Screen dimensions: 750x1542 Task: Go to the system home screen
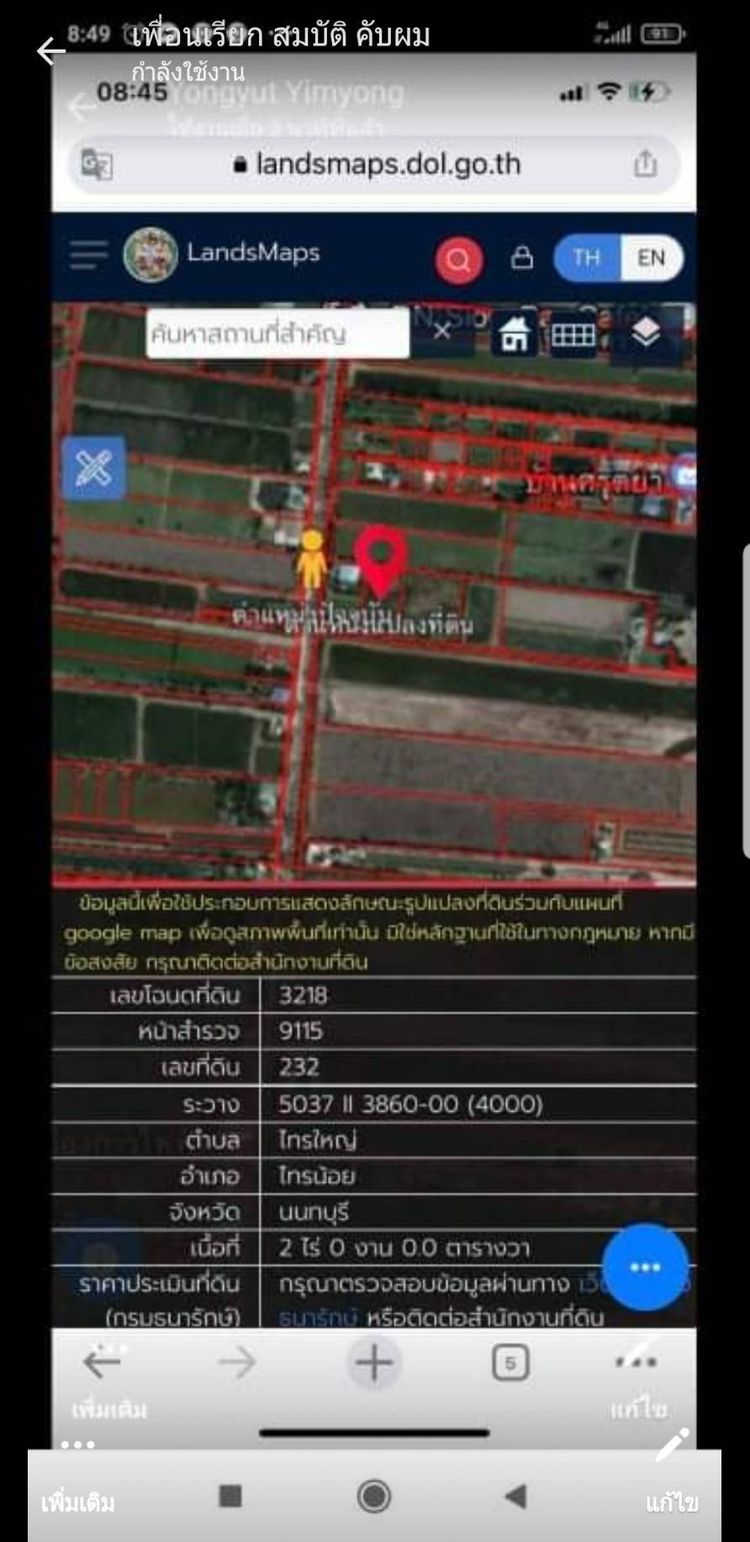click(374, 1496)
